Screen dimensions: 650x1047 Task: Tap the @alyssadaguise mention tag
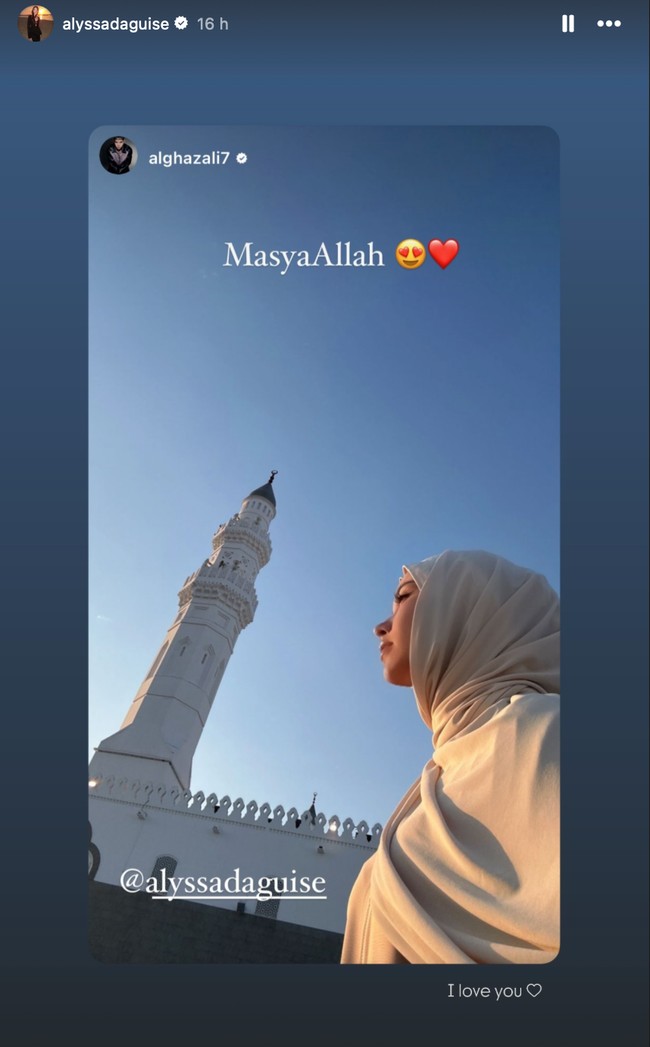[223, 882]
